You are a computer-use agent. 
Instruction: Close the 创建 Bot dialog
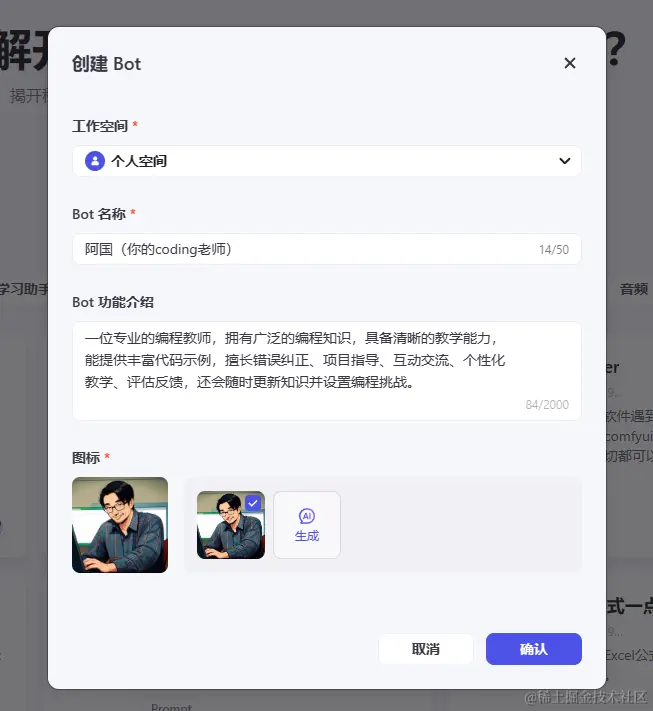[570, 63]
